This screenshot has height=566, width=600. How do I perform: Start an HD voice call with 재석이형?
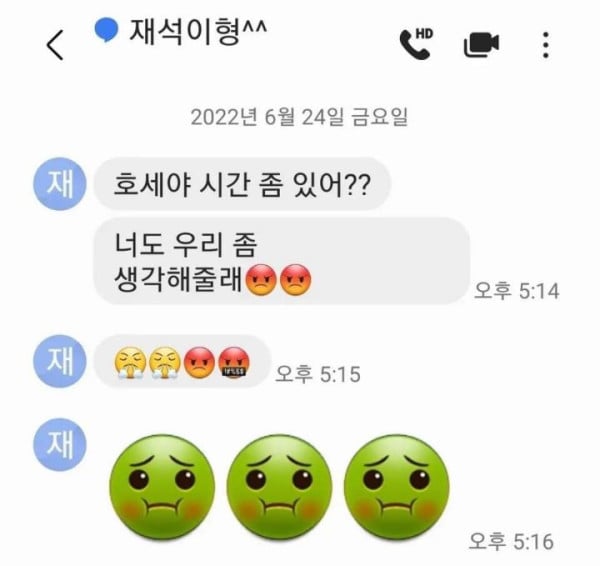pyautogui.click(x=415, y=43)
